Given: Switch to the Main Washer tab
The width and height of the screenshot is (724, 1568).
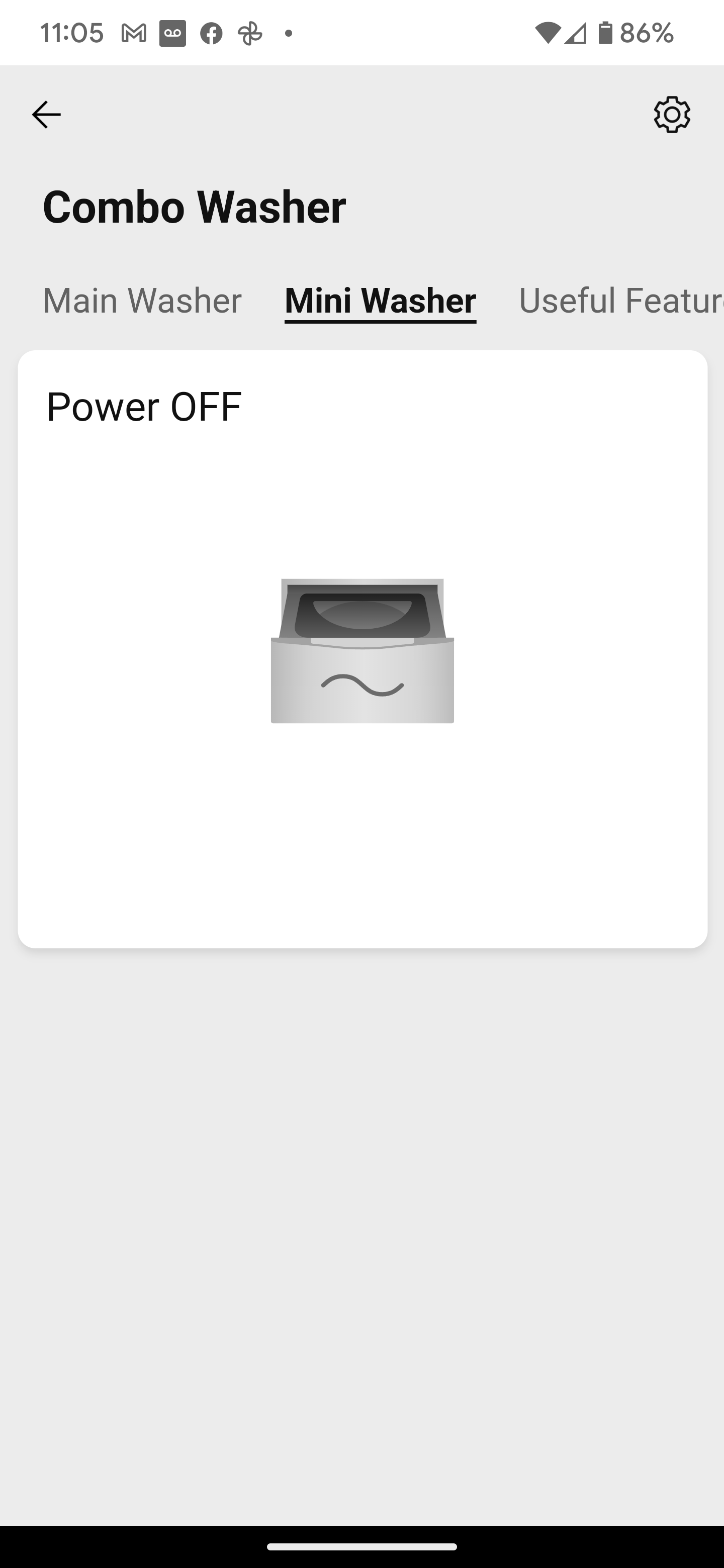Looking at the screenshot, I should 142,301.
